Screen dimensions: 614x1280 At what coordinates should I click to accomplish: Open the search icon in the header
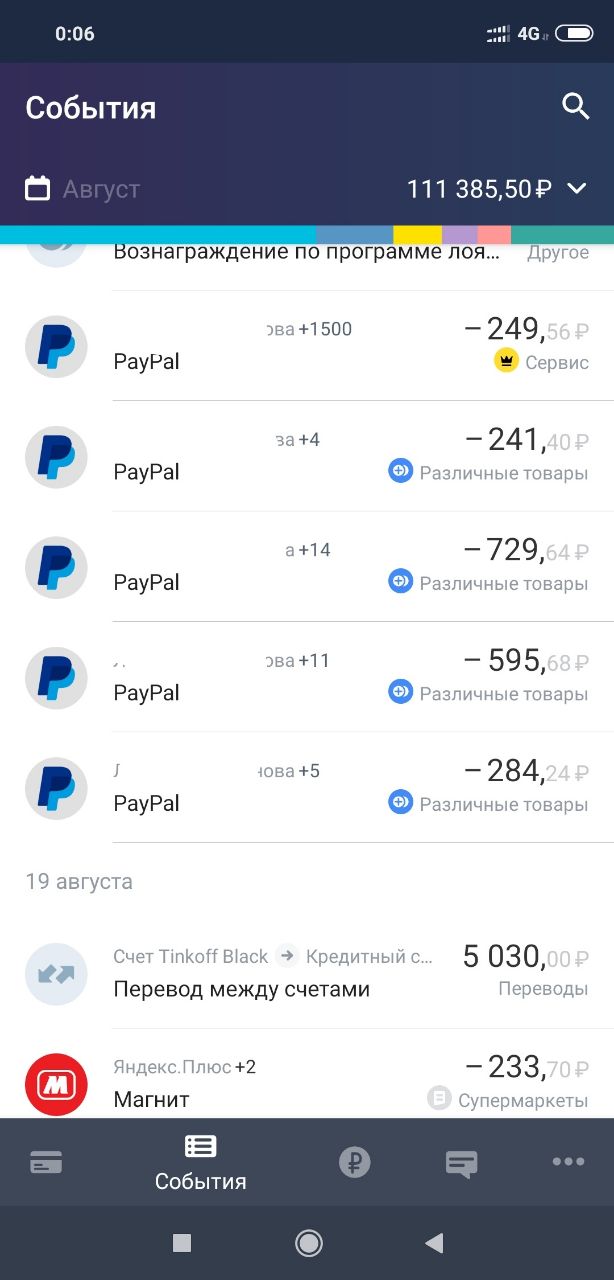click(576, 107)
